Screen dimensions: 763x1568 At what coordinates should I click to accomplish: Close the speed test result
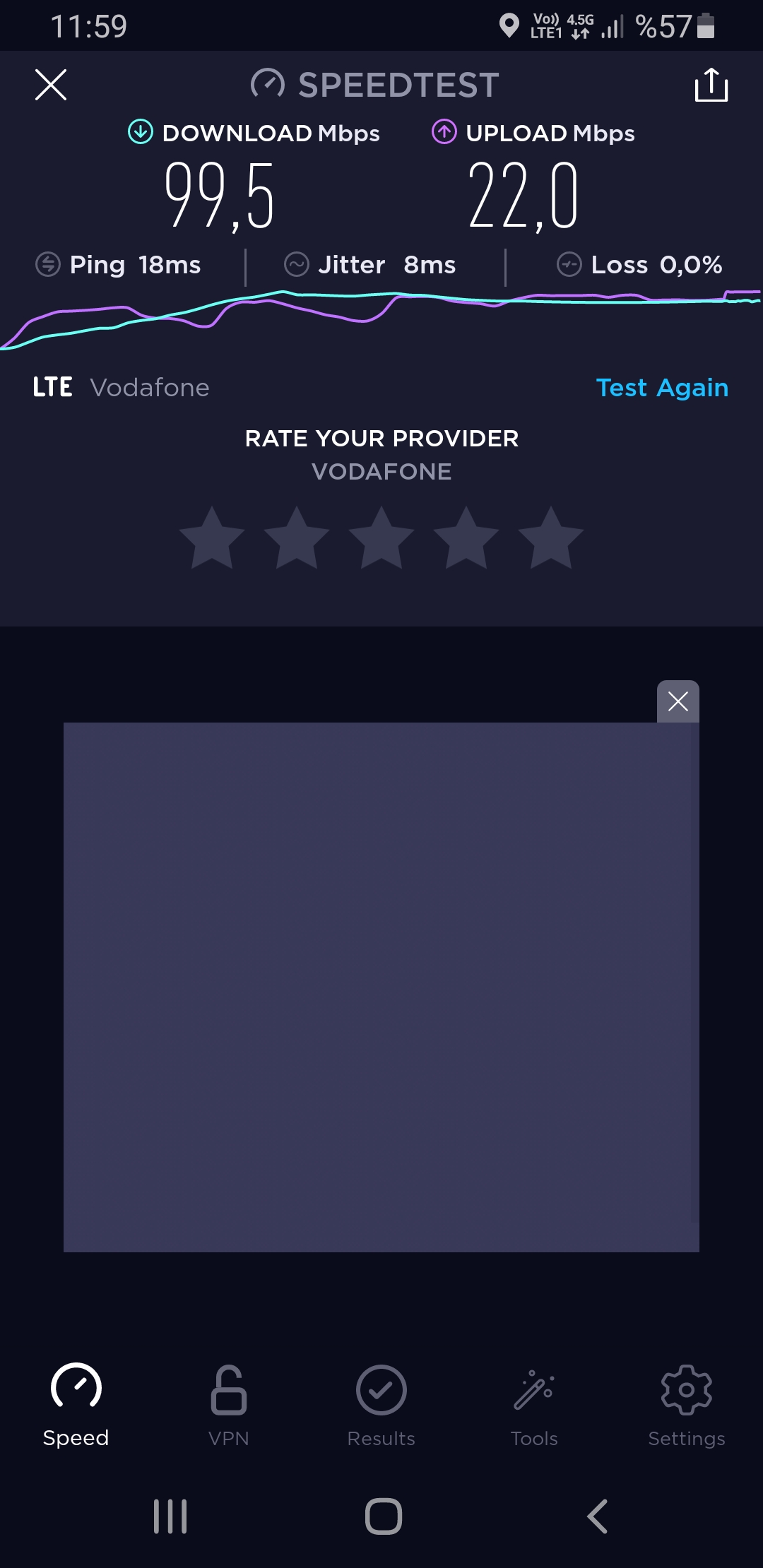pyautogui.click(x=51, y=85)
